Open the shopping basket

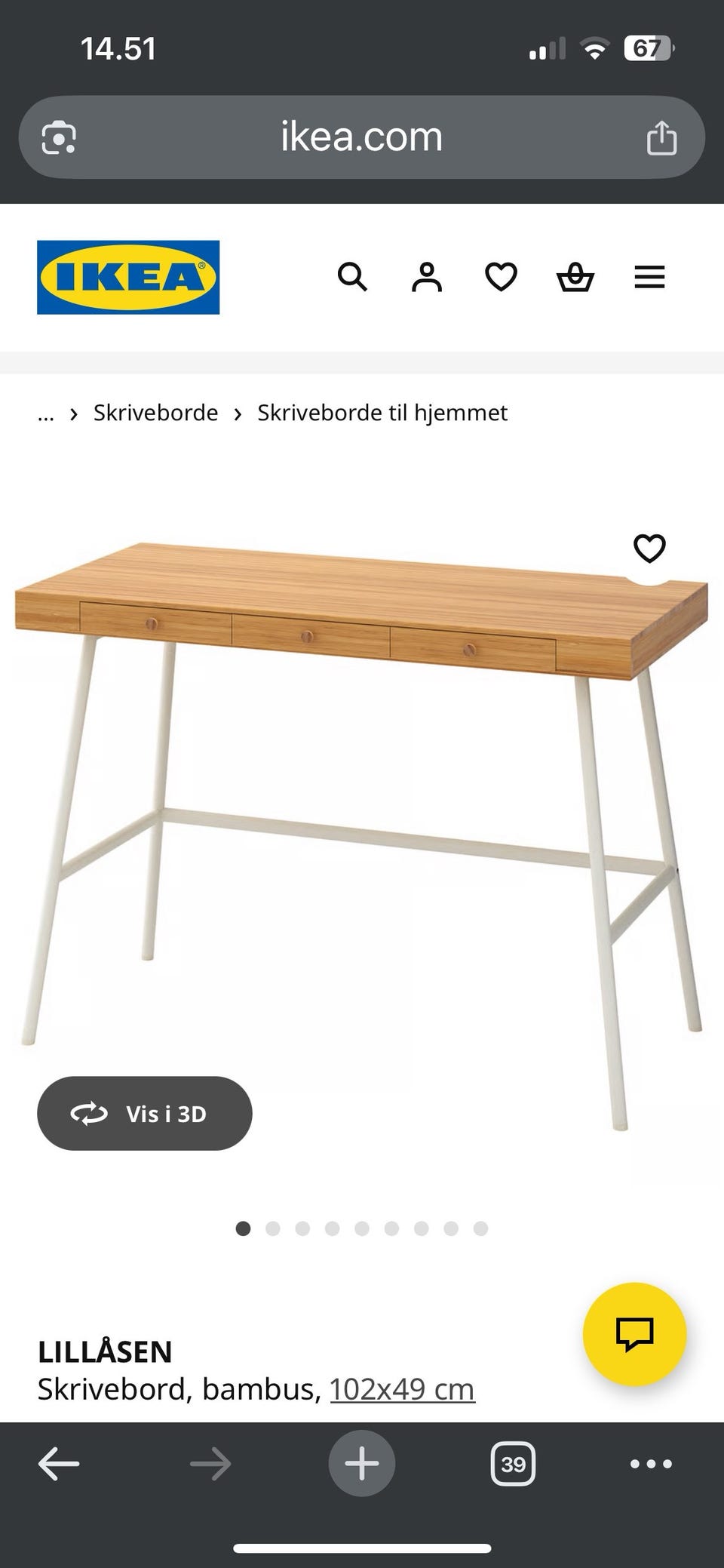pos(575,277)
